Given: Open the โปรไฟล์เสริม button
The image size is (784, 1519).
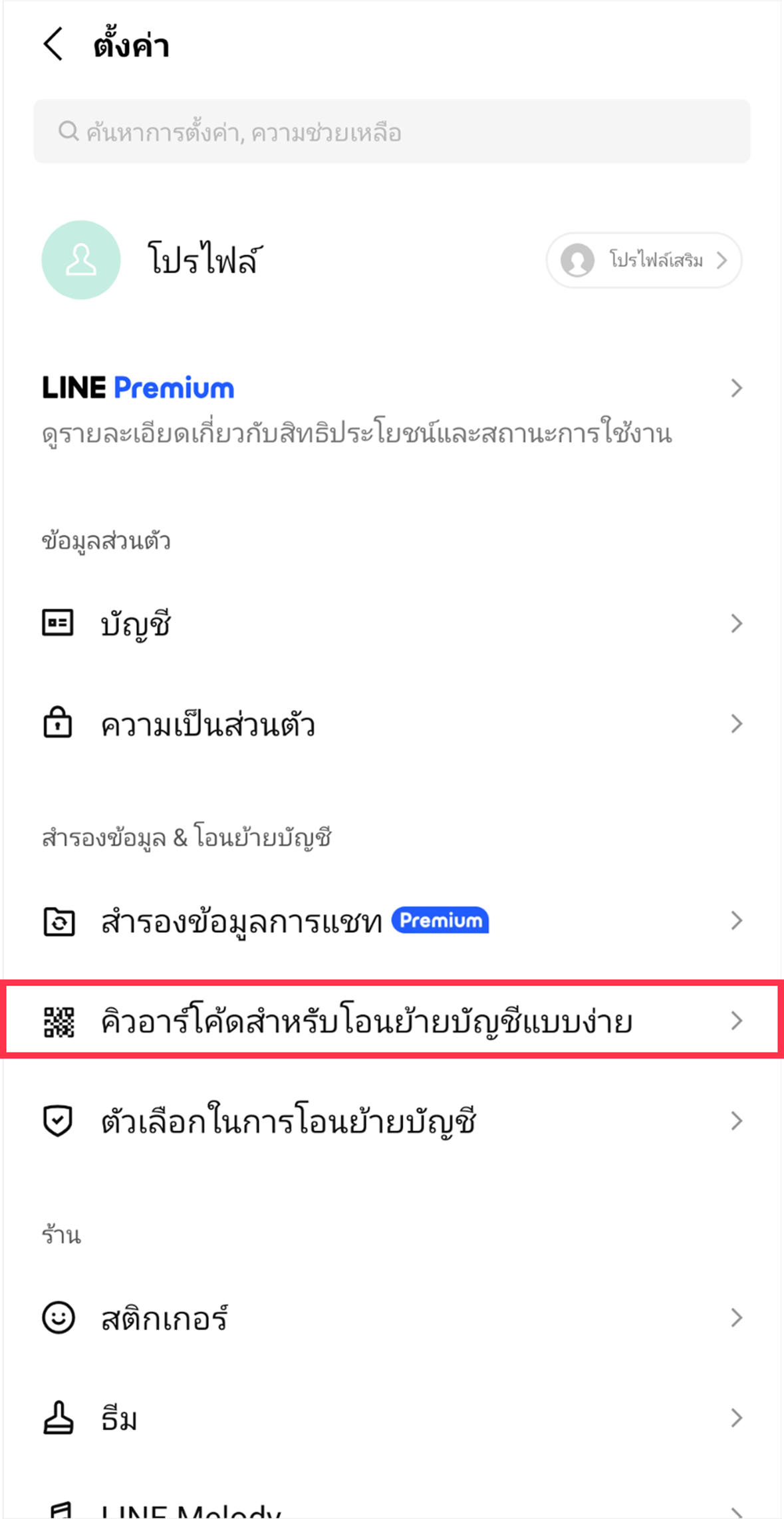Looking at the screenshot, I should 643,260.
